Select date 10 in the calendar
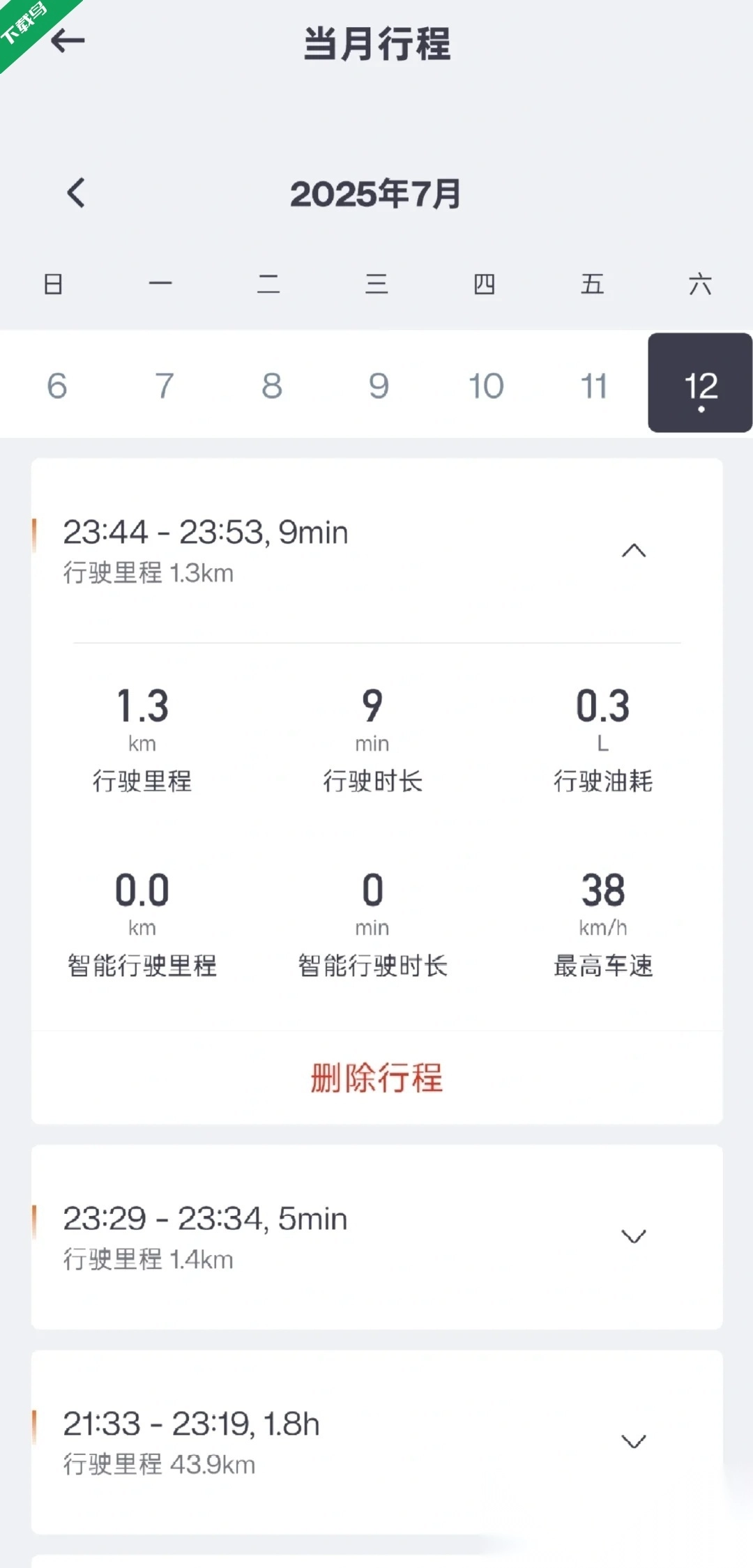 click(x=486, y=386)
